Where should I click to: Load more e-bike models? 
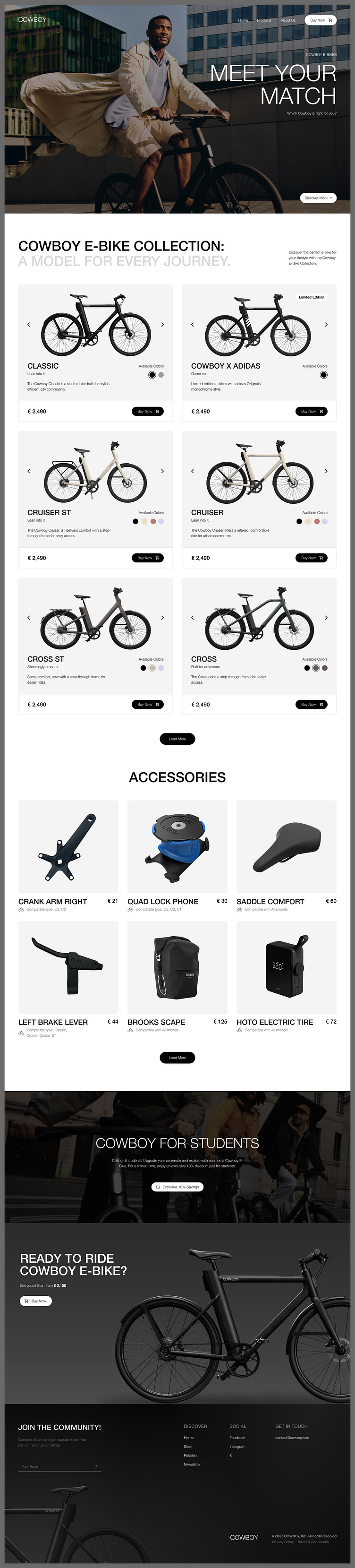[x=177, y=739]
